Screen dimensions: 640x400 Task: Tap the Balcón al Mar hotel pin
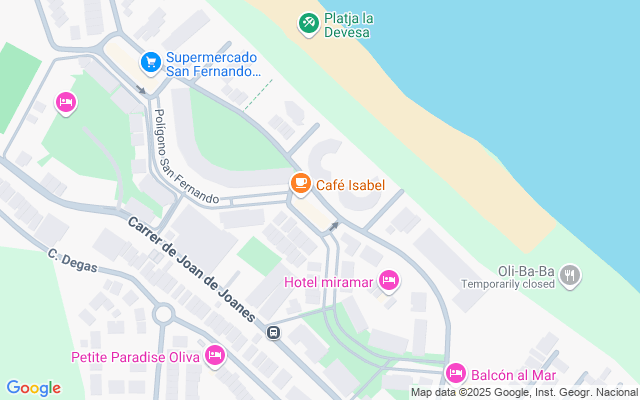coord(455,374)
